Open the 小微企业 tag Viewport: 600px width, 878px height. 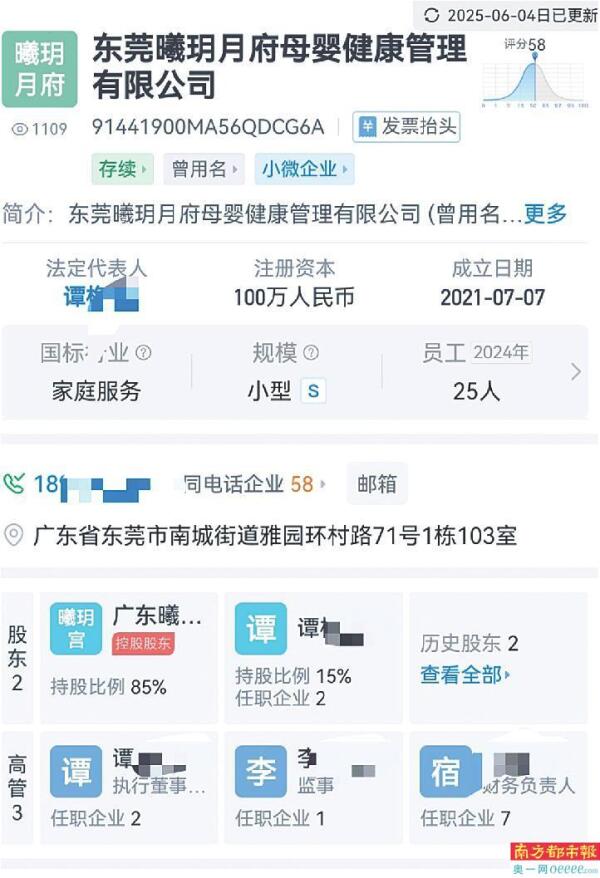(304, 169)
